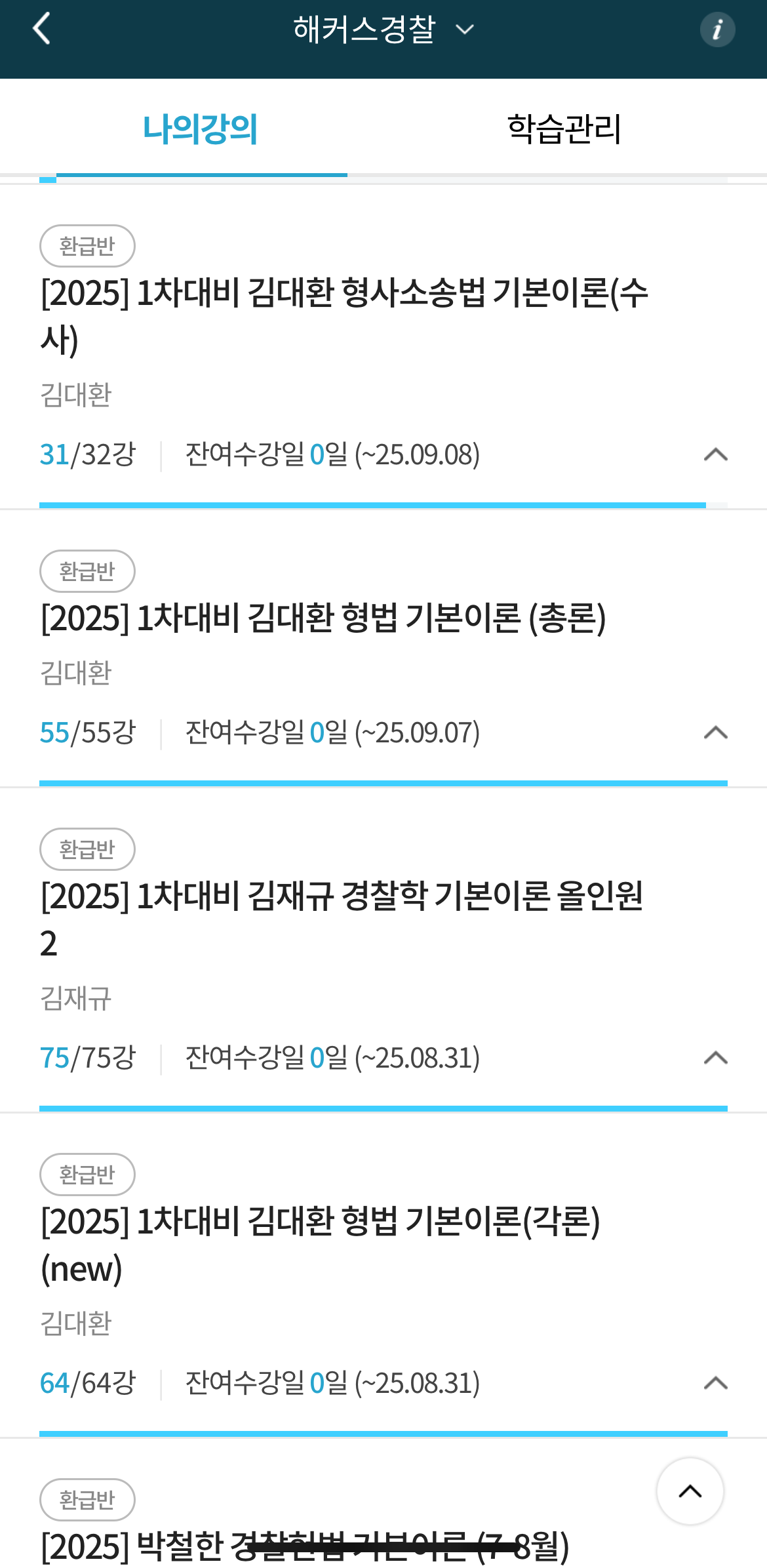The width and height of the screenshot is (767, 1568).
Task: Go back using the header arrow
Action: click(41, 30)
